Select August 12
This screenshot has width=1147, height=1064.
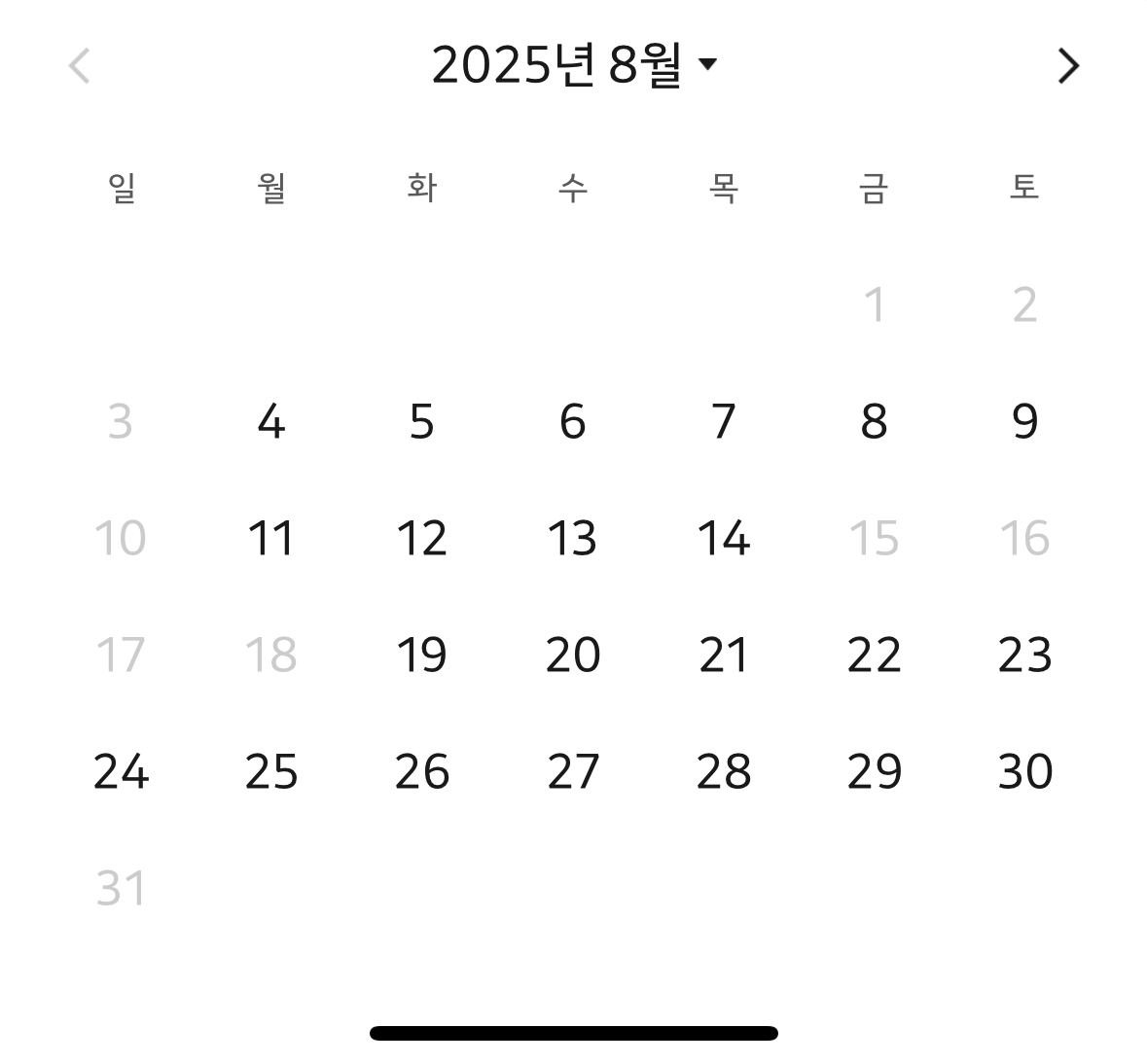click(422, 538)
